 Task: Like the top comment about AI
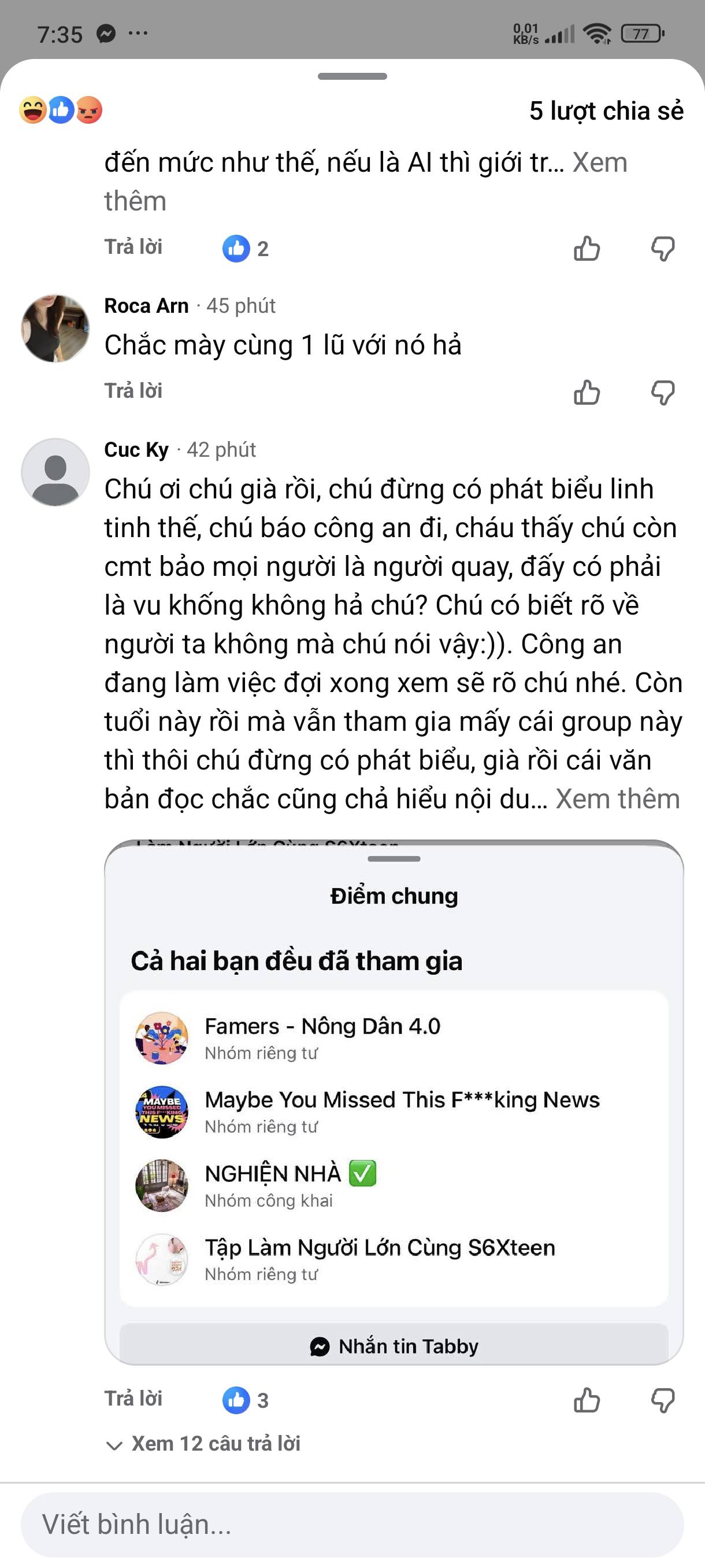[x=587, y=249]
